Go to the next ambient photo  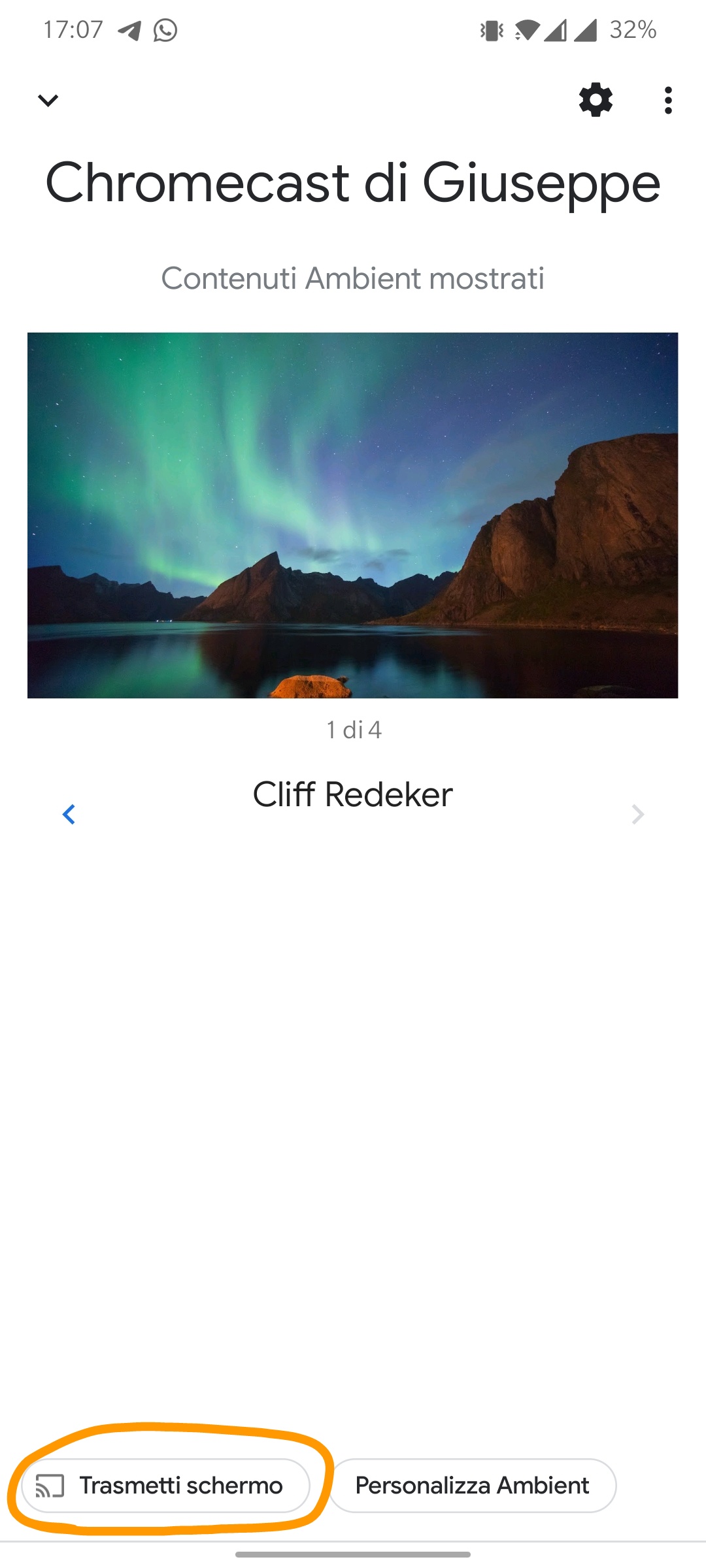click(638, 814)
